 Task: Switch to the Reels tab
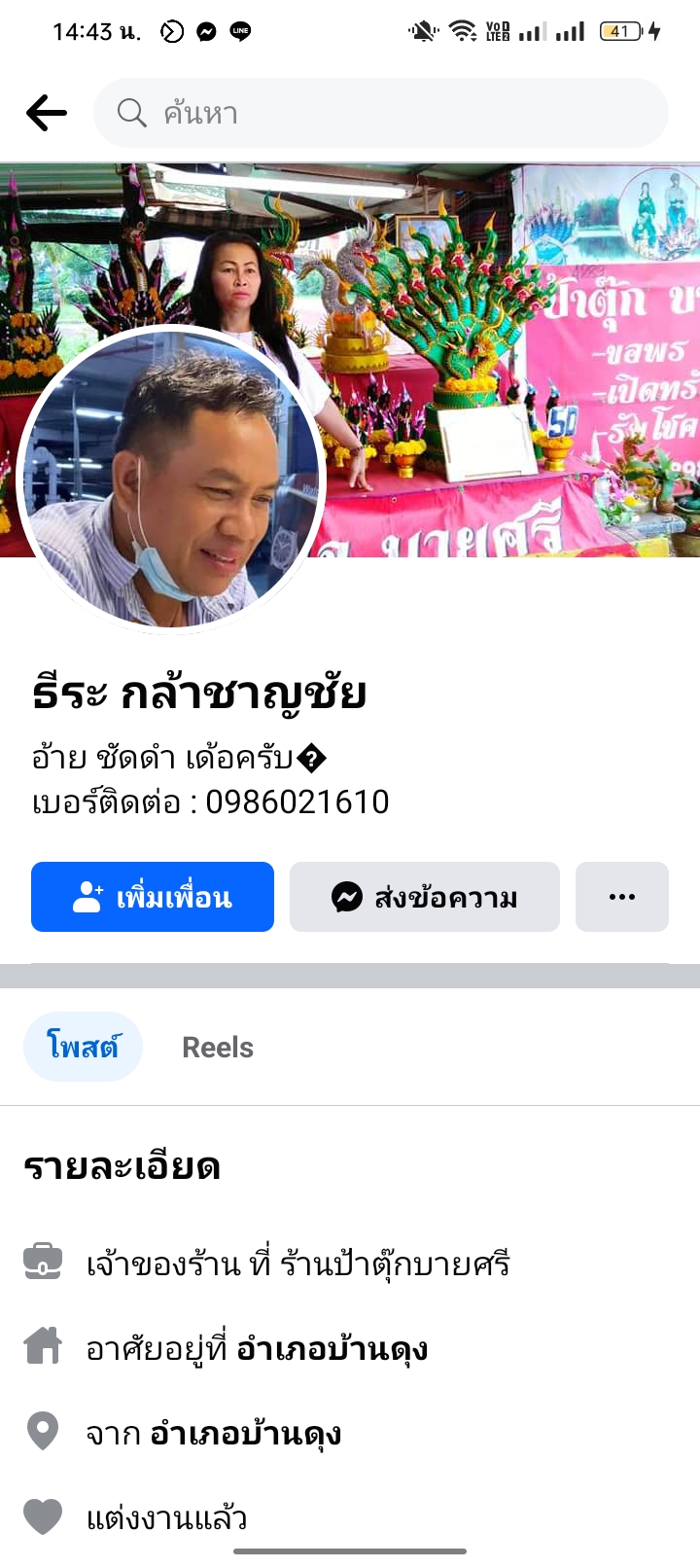pyautogui.click(x=218, y=1047)
